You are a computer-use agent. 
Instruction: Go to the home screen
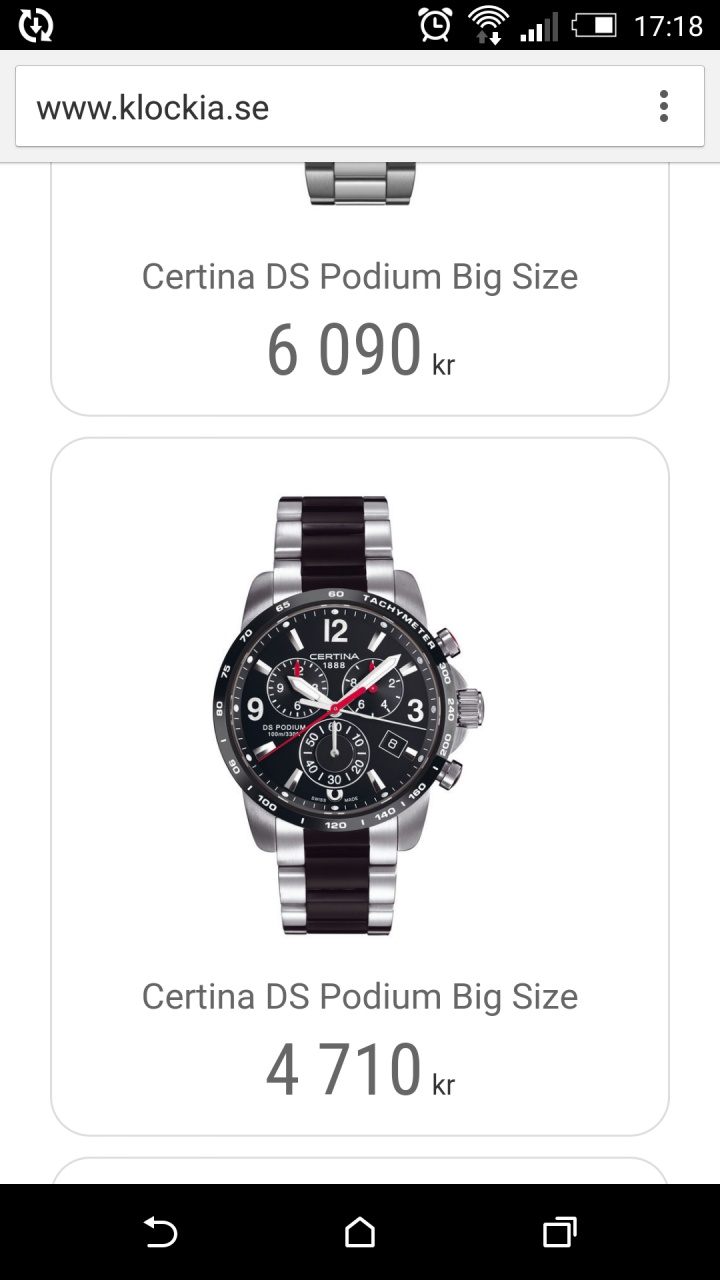point(360,1232)
